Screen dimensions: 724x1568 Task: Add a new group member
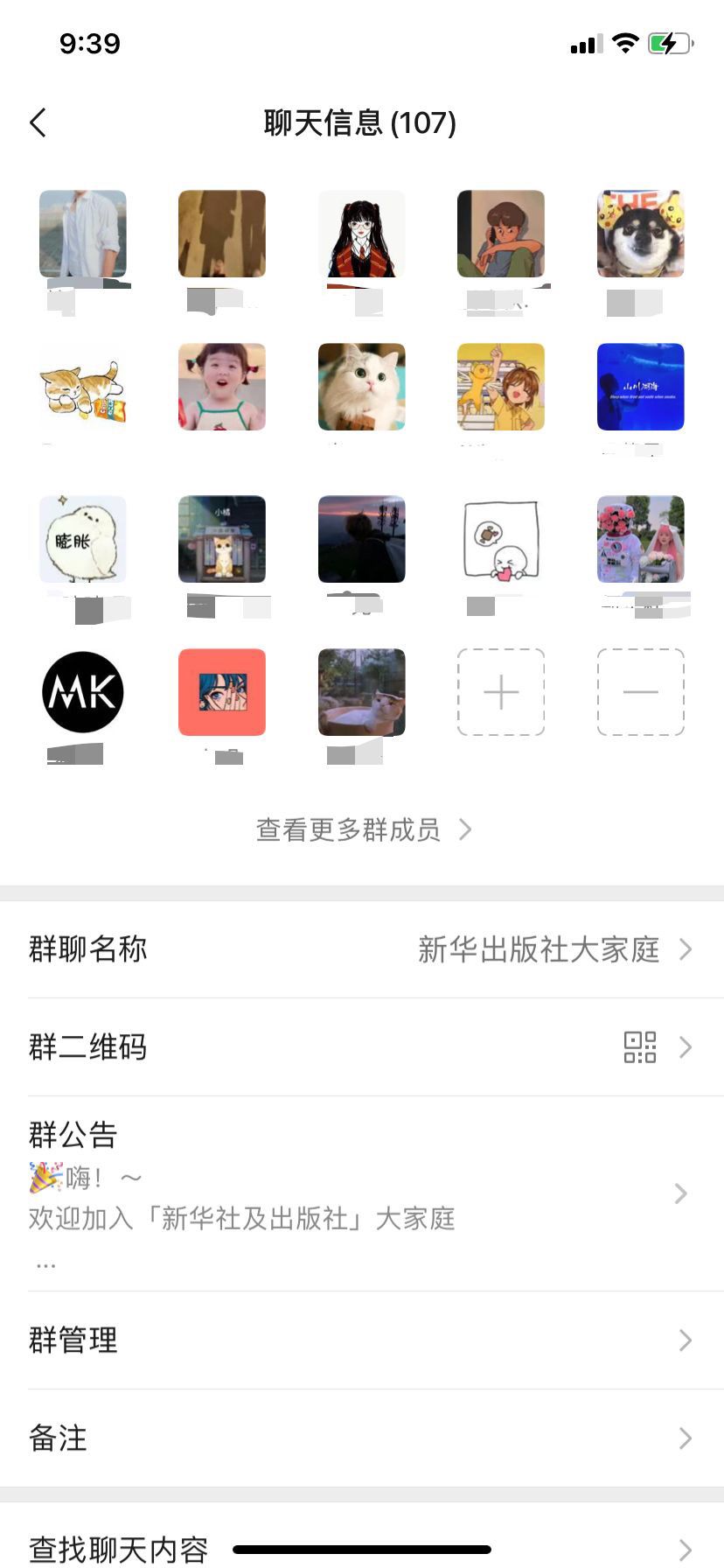tap(501, 692)
